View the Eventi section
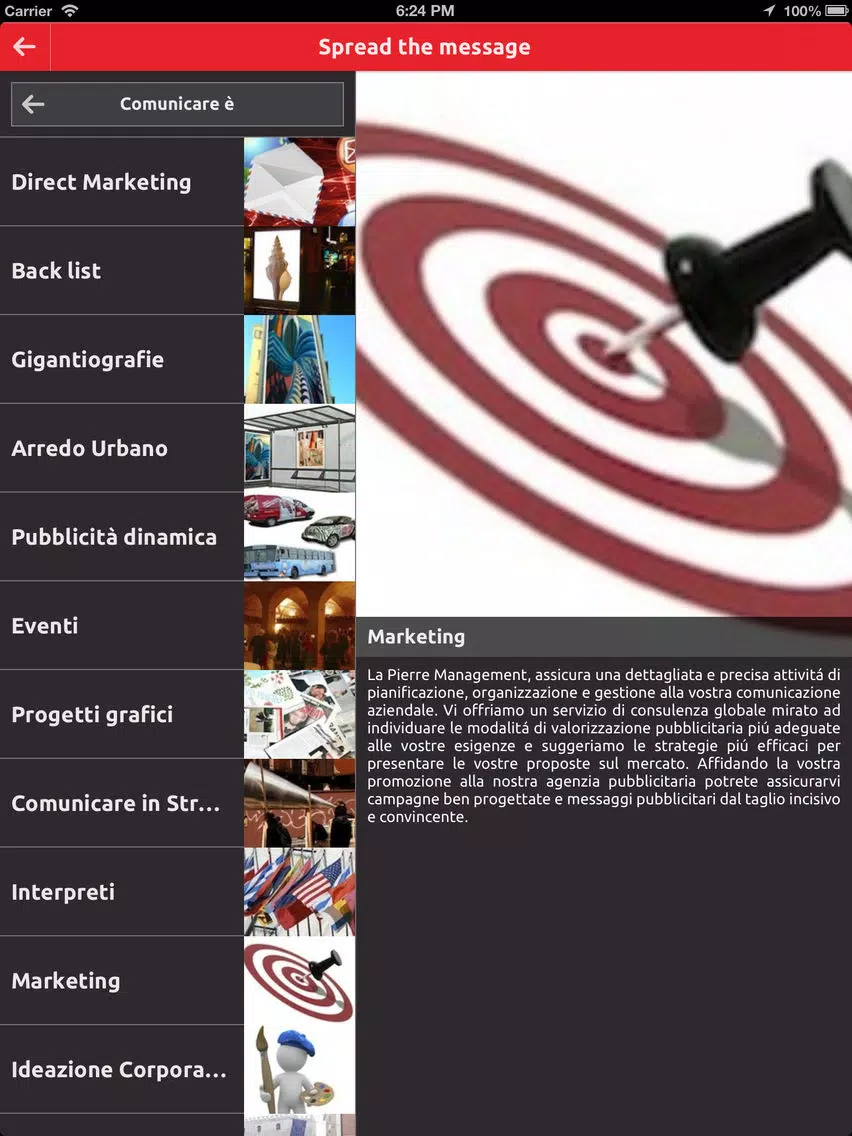 coord(177,626)
